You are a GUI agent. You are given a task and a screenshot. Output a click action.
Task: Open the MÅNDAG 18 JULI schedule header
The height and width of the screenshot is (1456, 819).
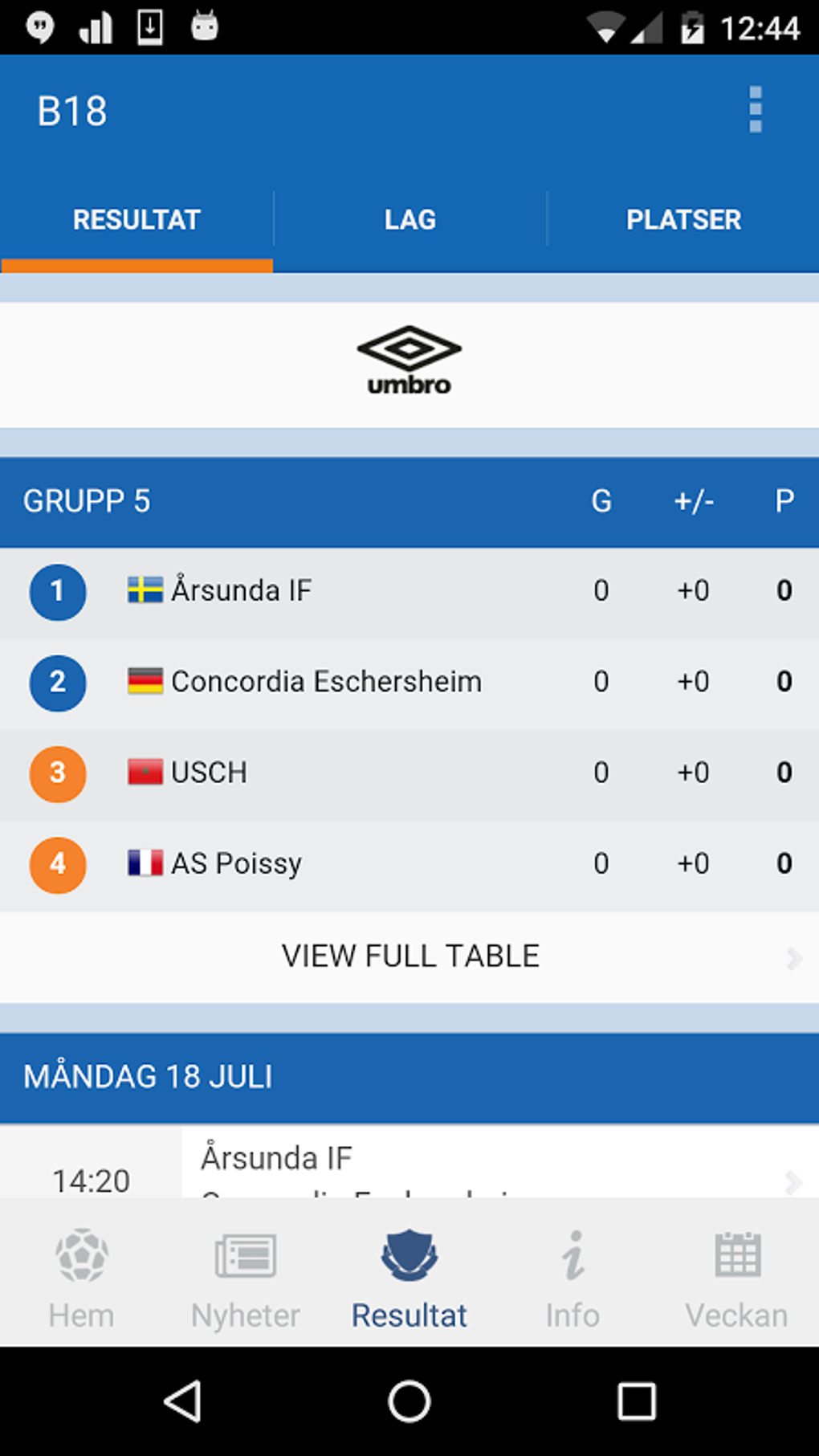pyautogui.click(x=321, y=1076)
